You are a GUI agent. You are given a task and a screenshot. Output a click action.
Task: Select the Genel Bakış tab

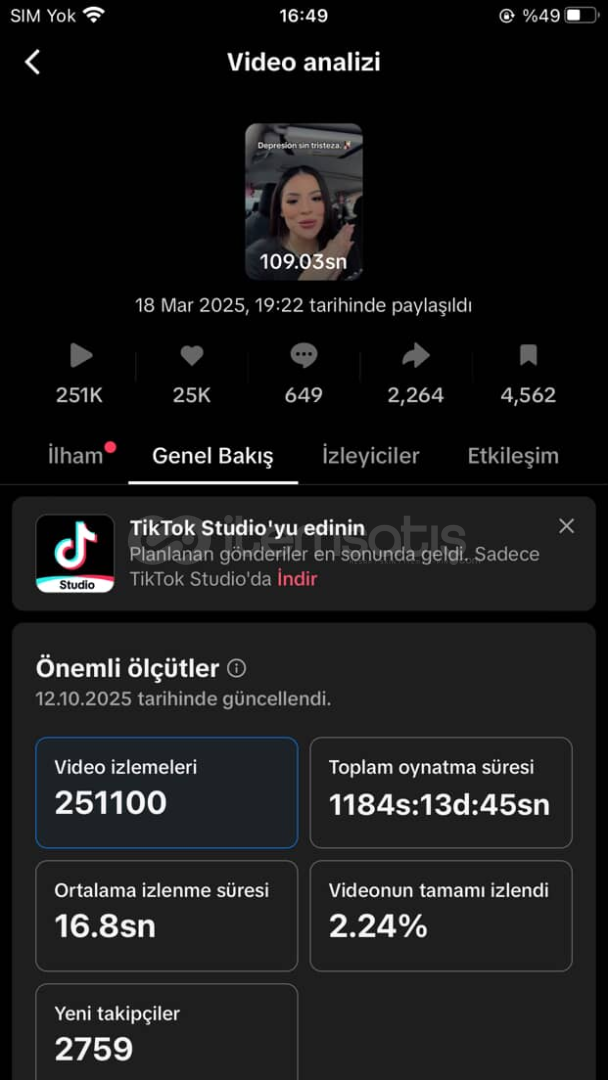click(212, 456)
